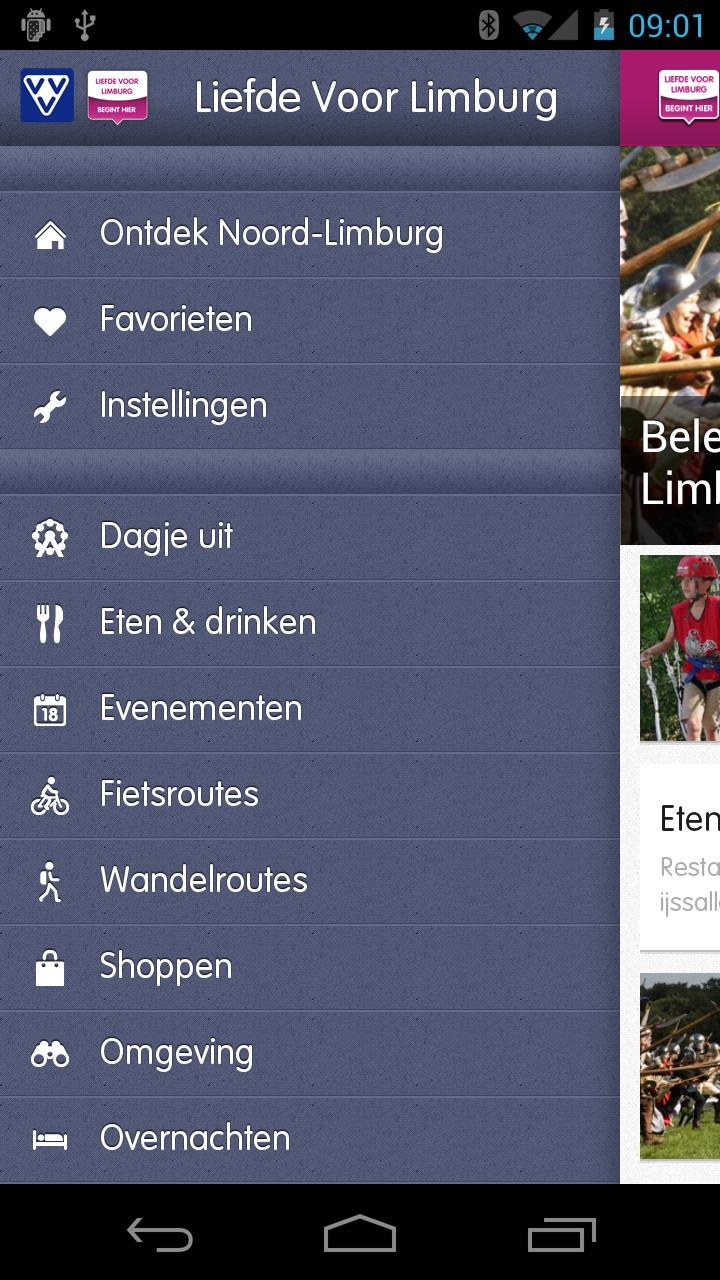The width and height of the screenshot is (720, 1280).
Task: Open Ontdek Noord-Limburg home item
Action: (270, 234)
